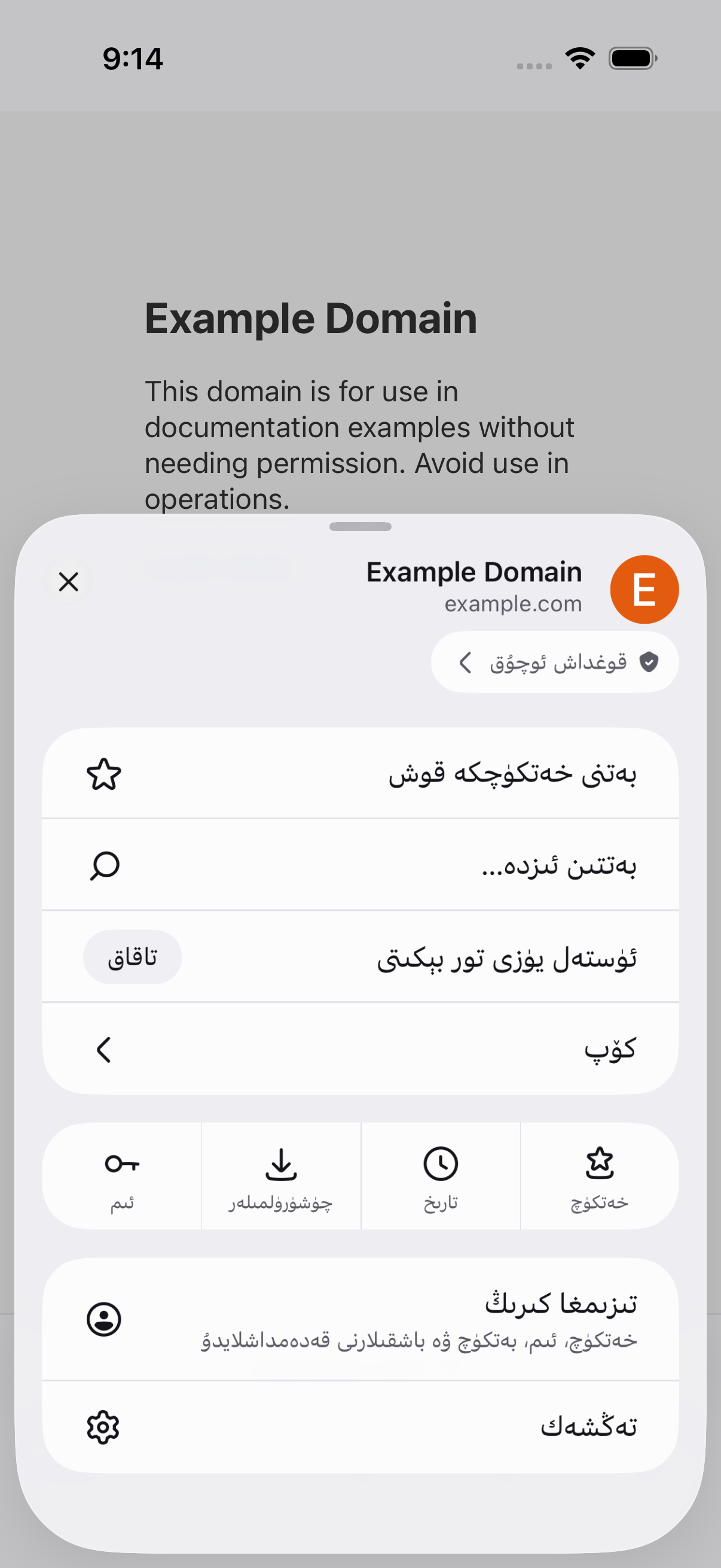The height and width of the screenshot is (1568, 721).
Task: Open the sign-in account row
Action: [360, 1319]
